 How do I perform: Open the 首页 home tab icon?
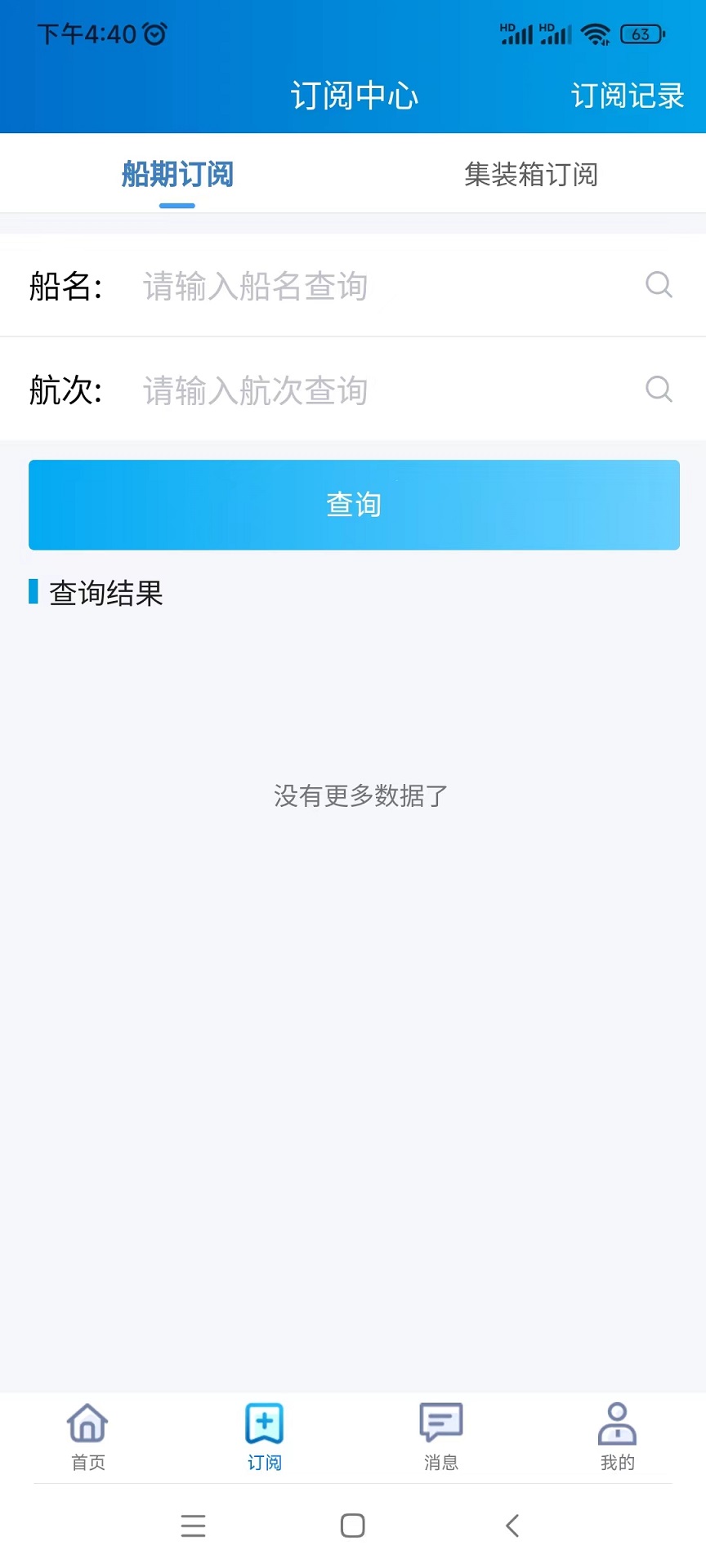click(87, 1425)
